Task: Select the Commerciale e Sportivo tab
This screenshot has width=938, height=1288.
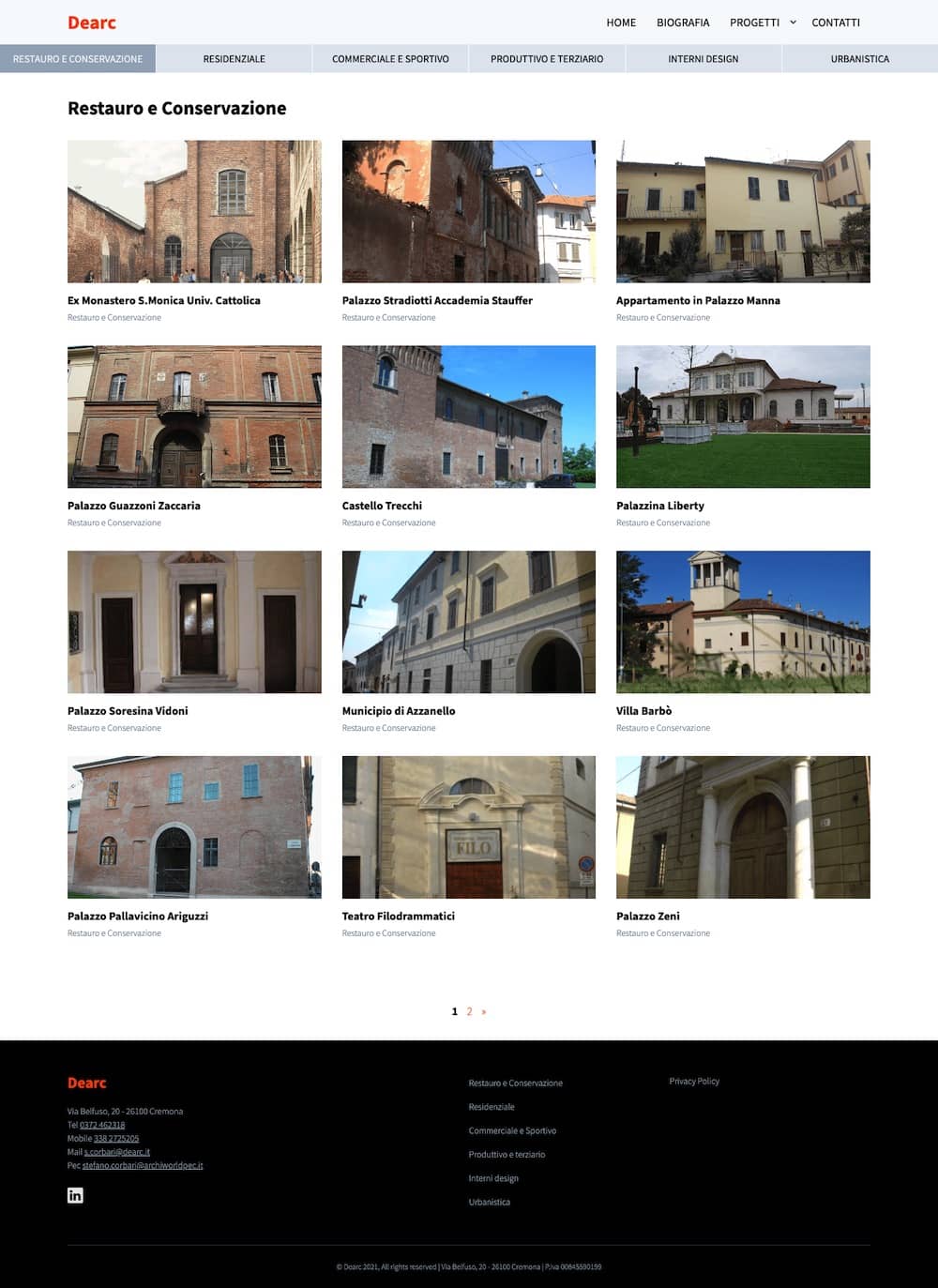Action: (x=390, y=59)
